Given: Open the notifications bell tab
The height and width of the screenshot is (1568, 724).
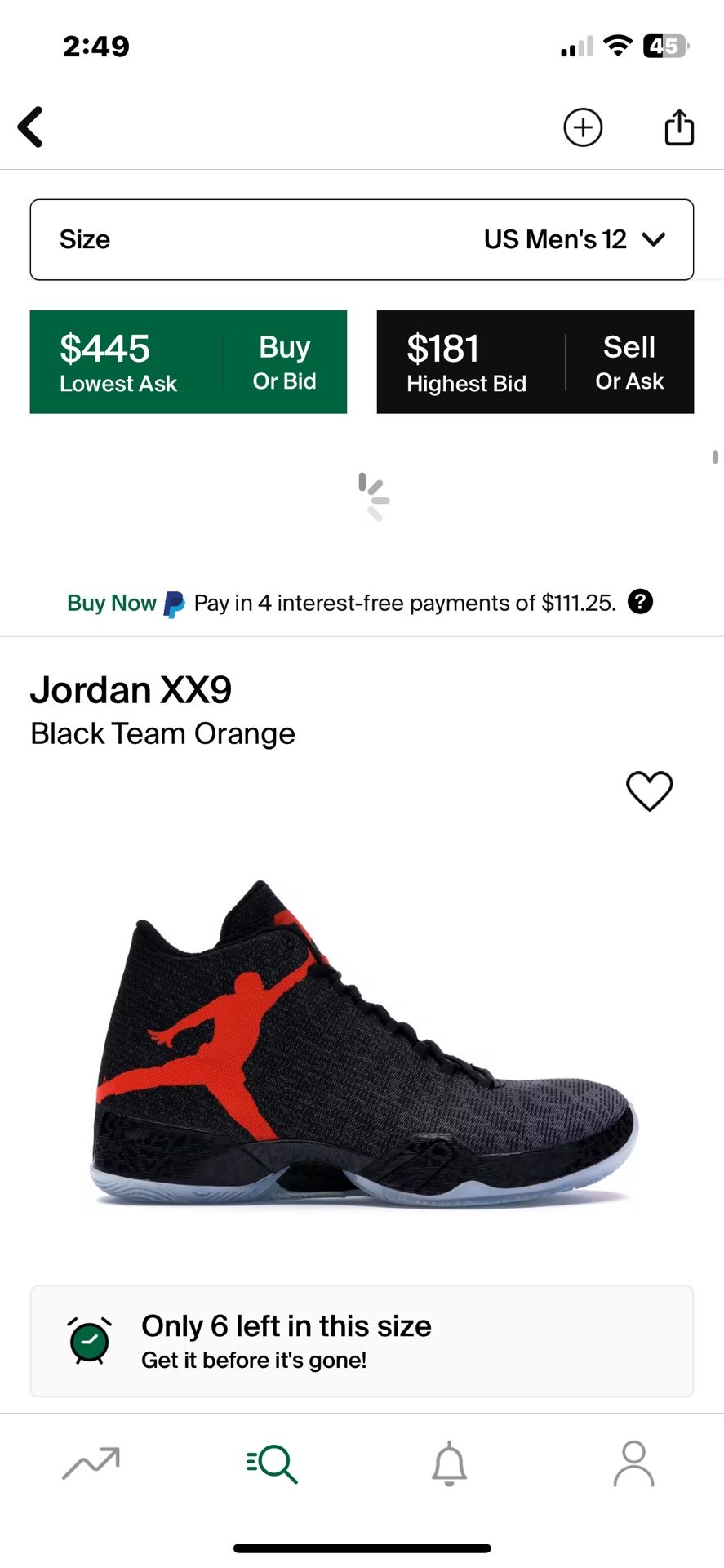Looking at the screenshot, I should point(449,1463).
